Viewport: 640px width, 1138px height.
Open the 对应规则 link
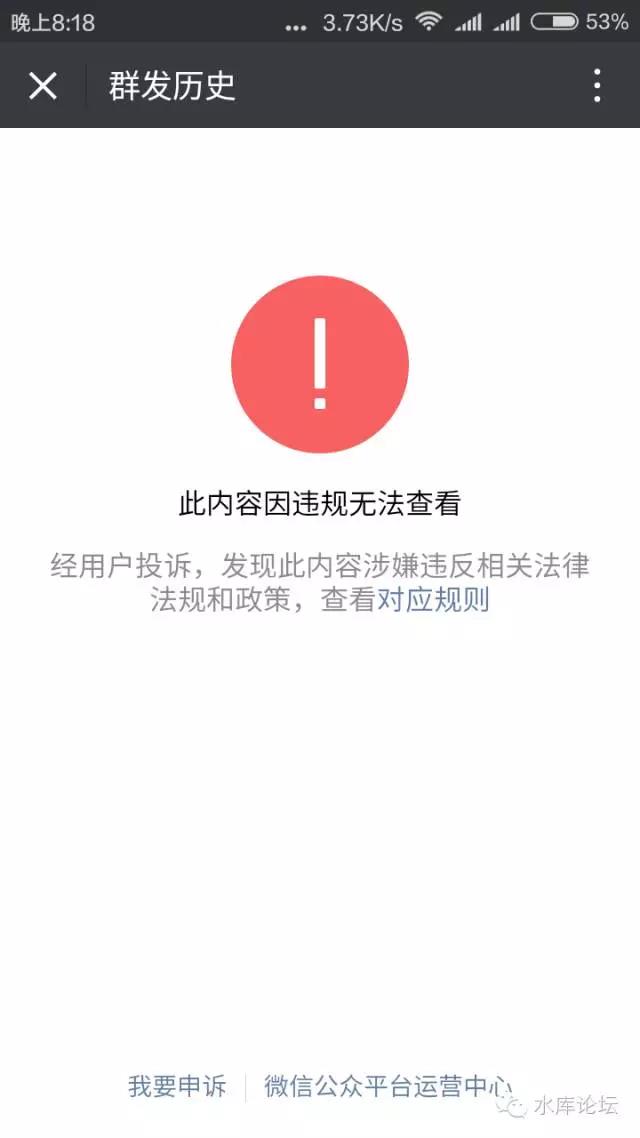[433, 600]
